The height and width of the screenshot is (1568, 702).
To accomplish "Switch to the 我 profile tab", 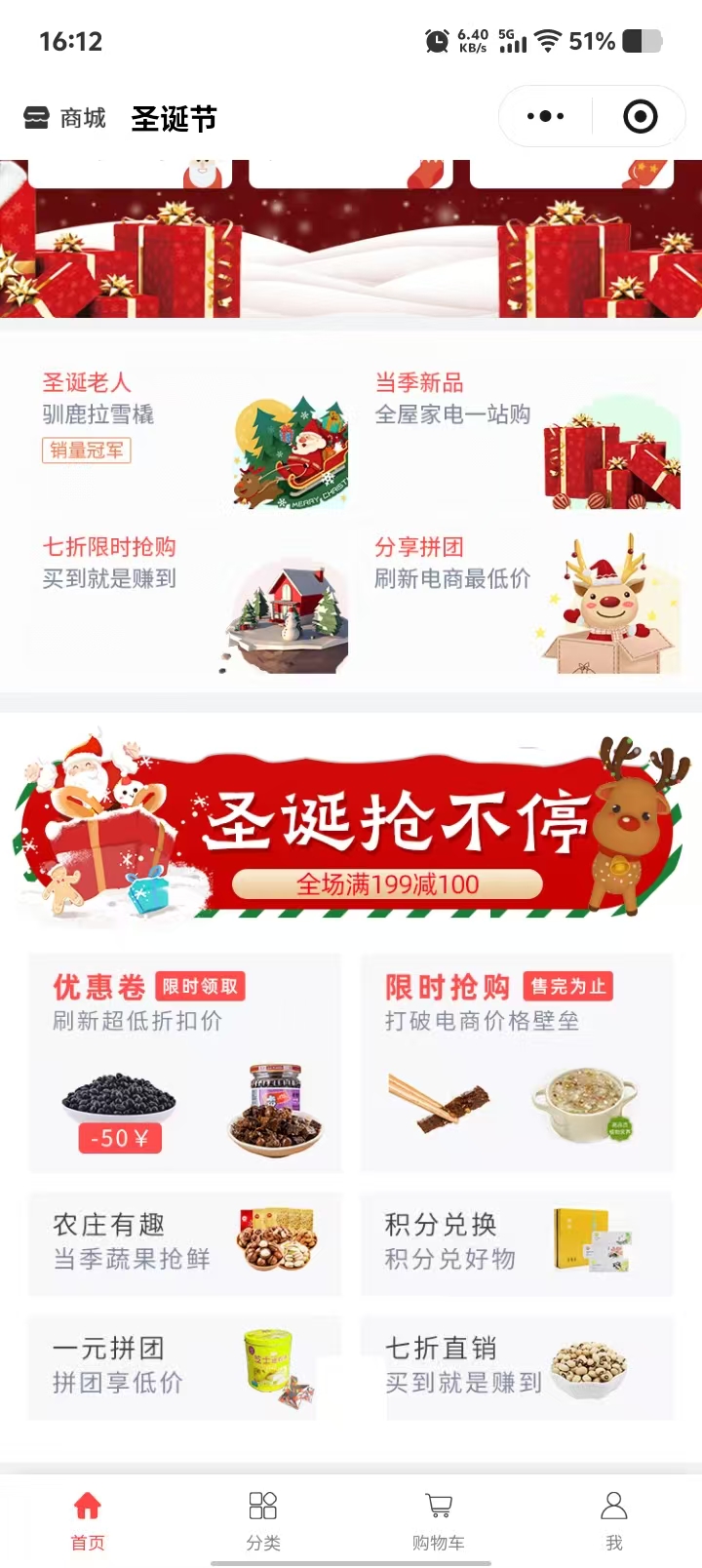I will (614, 1519).
